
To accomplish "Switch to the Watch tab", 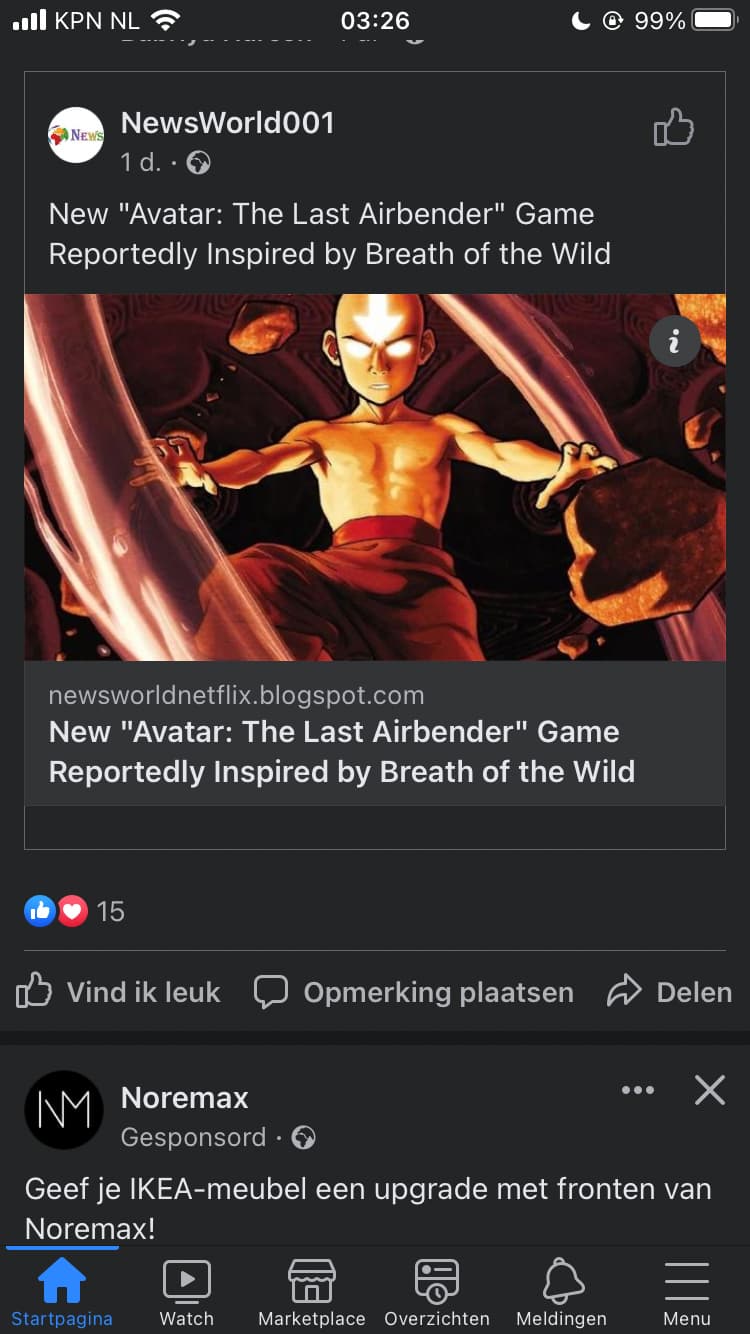I will point(187,1291).
